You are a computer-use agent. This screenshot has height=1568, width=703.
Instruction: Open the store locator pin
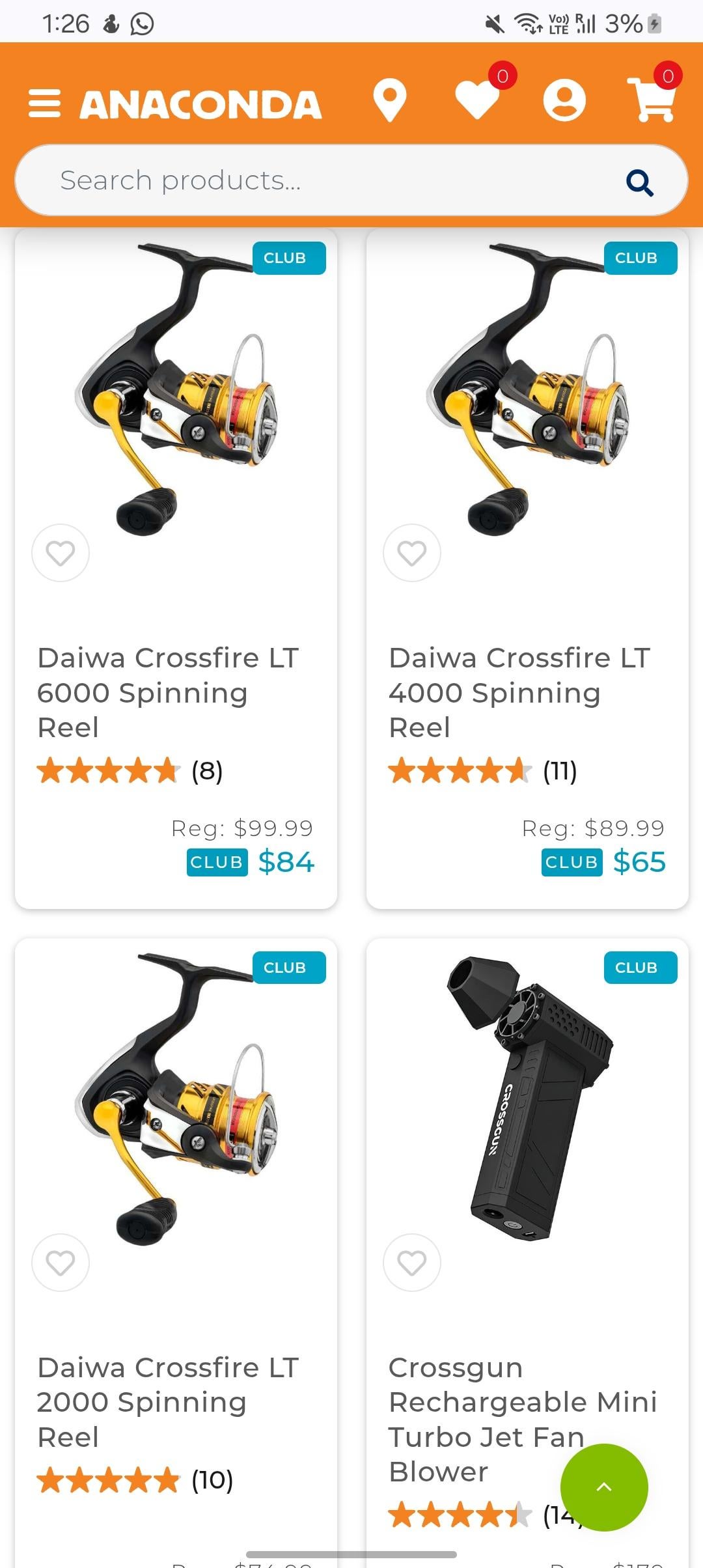click(x=389, y=101)
